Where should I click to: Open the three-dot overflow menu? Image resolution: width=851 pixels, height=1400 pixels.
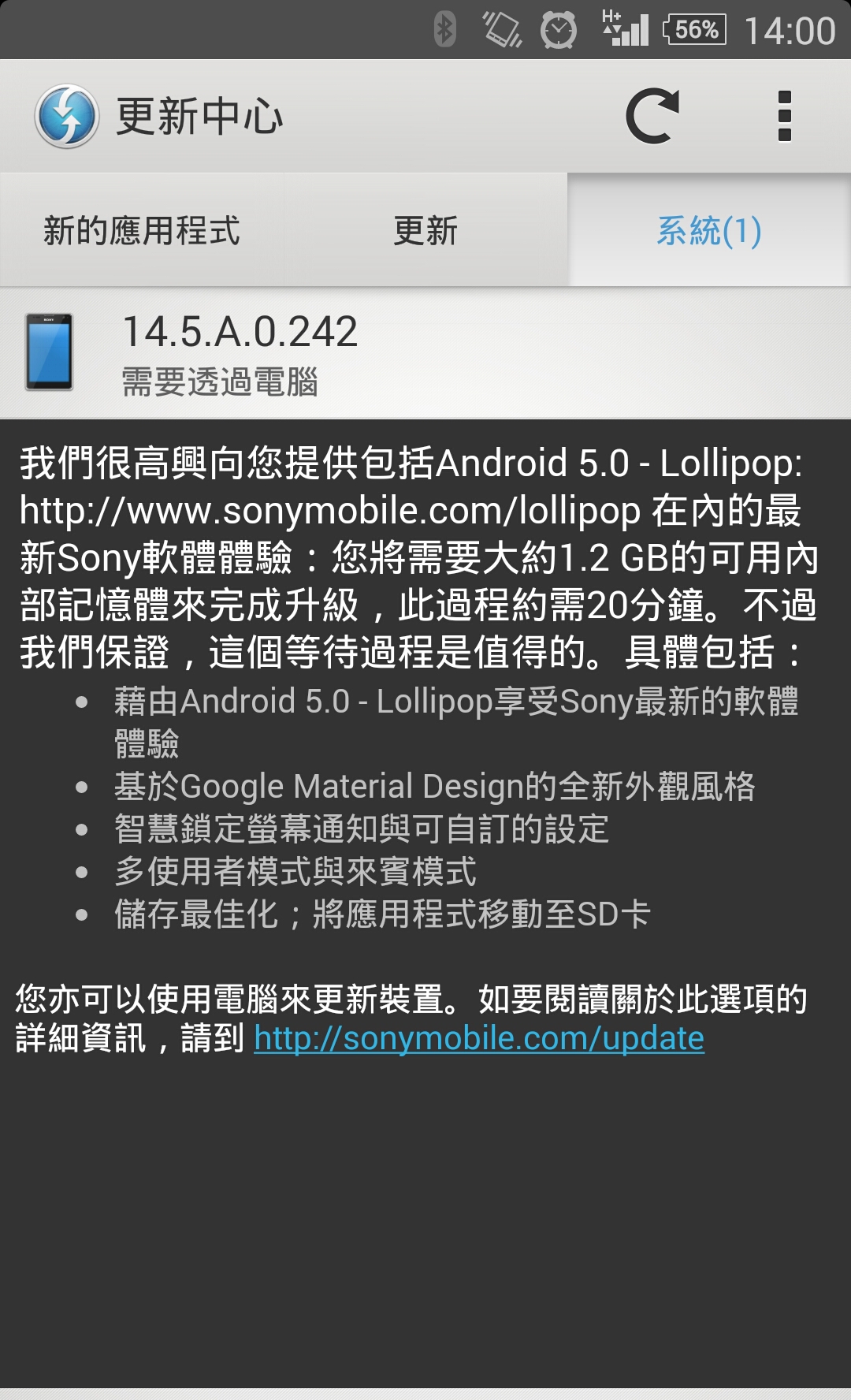[784, 117]
